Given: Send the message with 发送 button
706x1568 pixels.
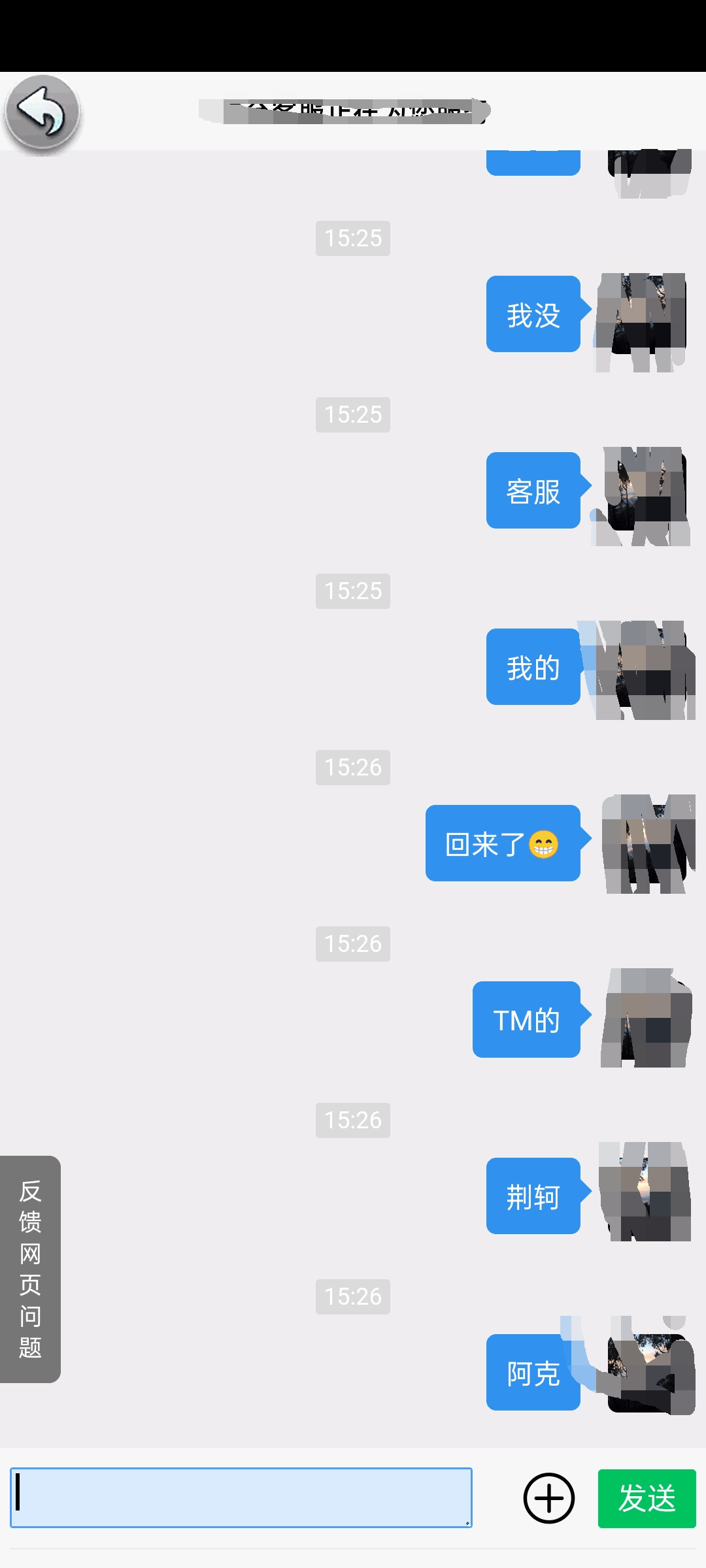Looking at the screenshot, I should click(x=647, y=1498).
